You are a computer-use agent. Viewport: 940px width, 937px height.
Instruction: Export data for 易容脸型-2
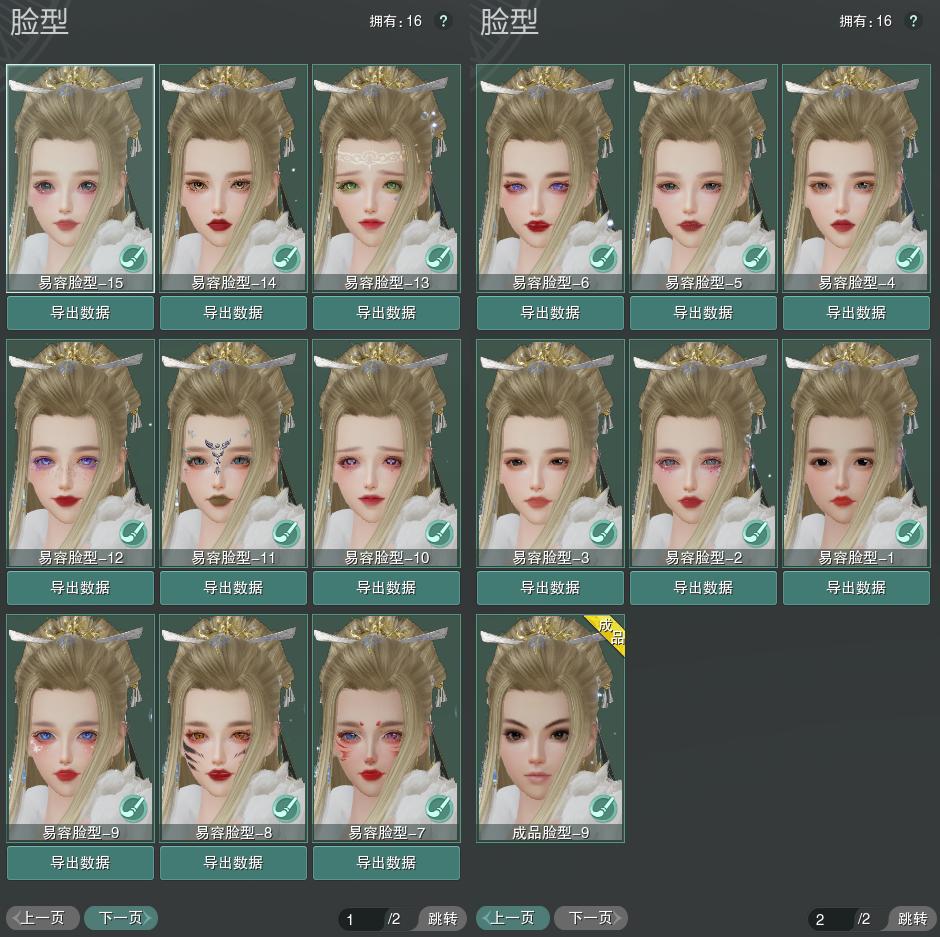[703, 588]
